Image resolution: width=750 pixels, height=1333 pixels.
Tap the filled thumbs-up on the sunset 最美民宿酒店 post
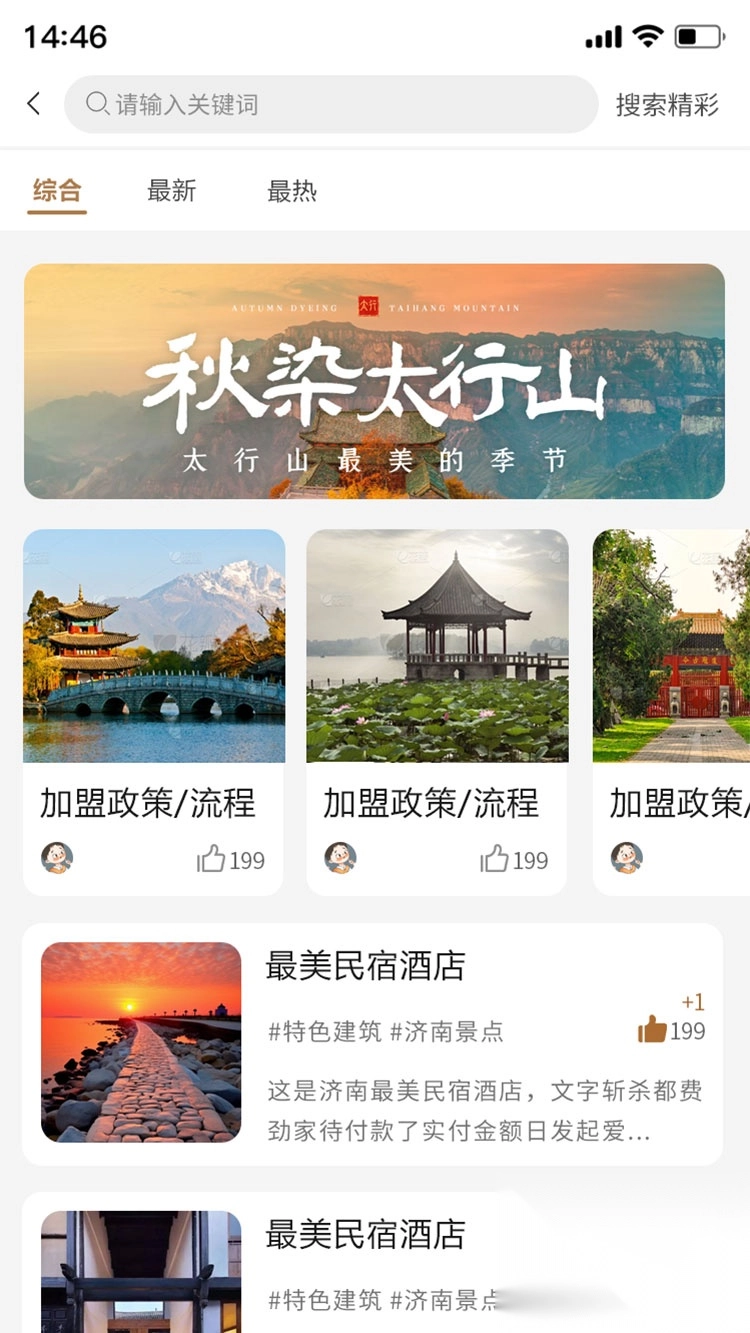coord(652,1029)
